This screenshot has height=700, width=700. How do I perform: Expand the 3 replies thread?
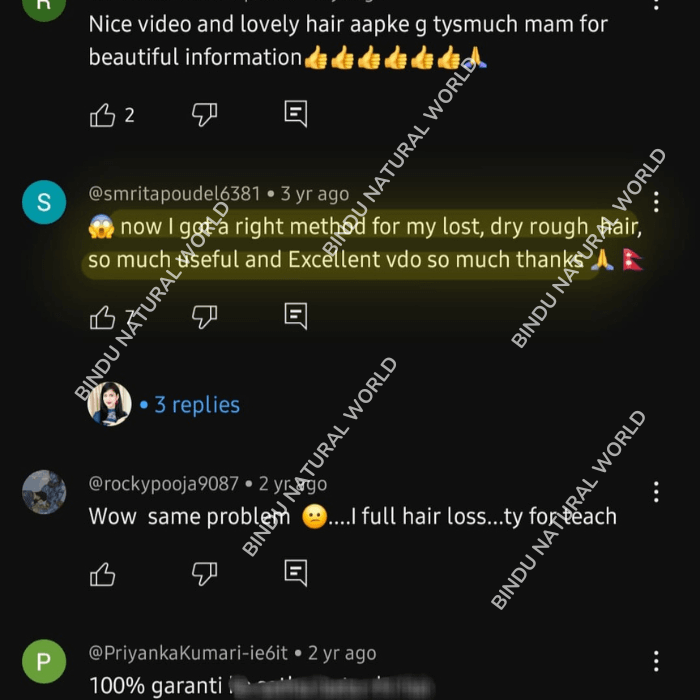pyautogui.click(x=196, y=405)
